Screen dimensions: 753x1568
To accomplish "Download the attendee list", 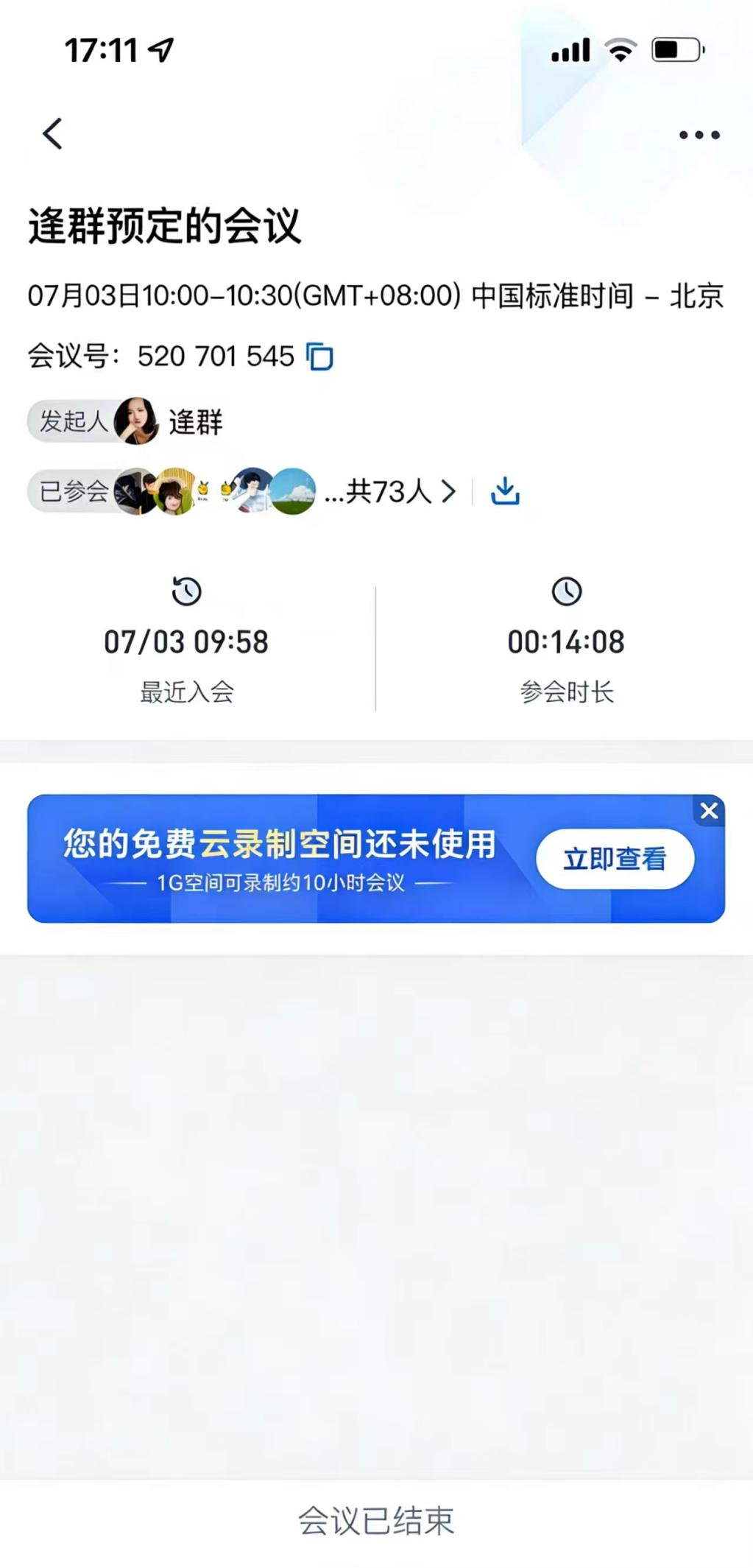I will (x=505, y=491).
